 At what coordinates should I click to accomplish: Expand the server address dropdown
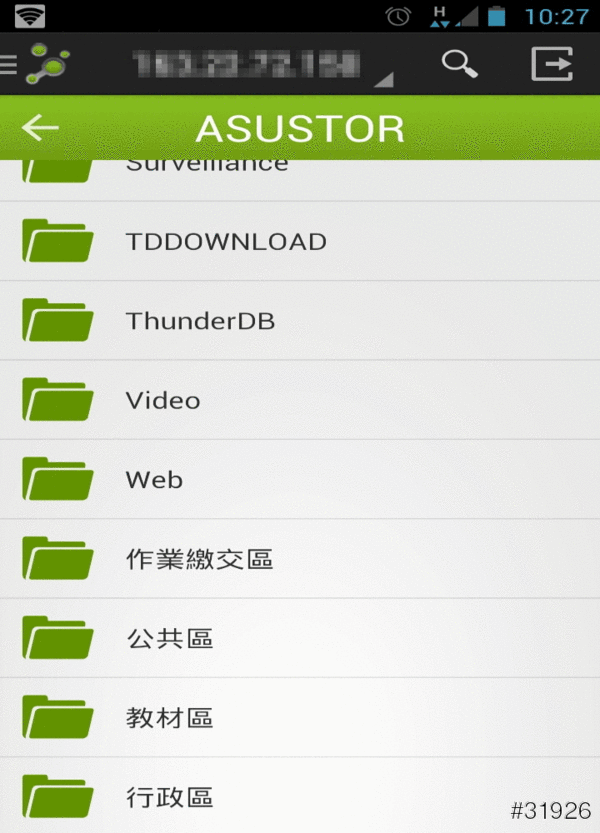pyautogui.click(x=262, y=66)
